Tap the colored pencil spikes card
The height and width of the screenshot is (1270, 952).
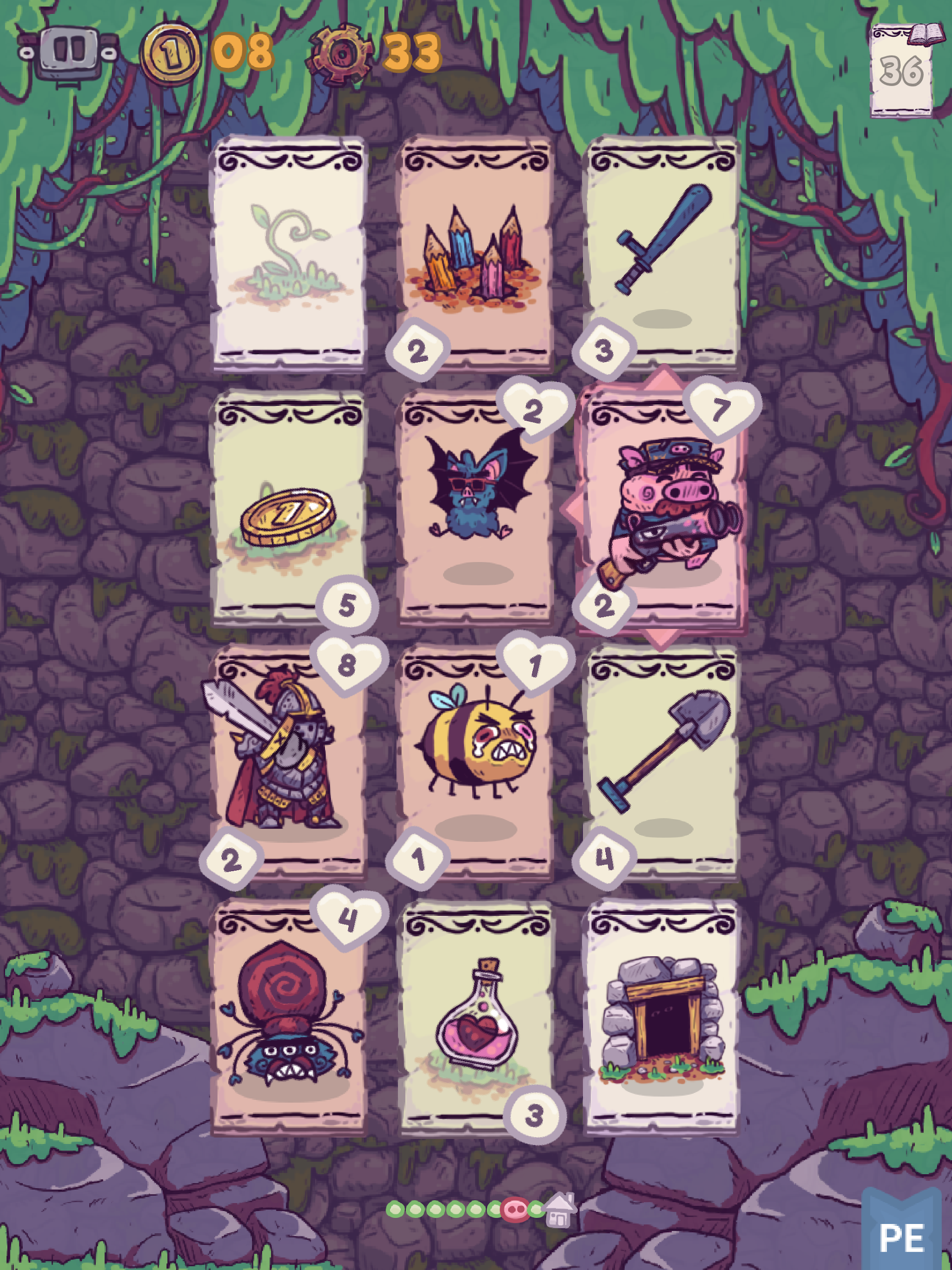[475, 252]
